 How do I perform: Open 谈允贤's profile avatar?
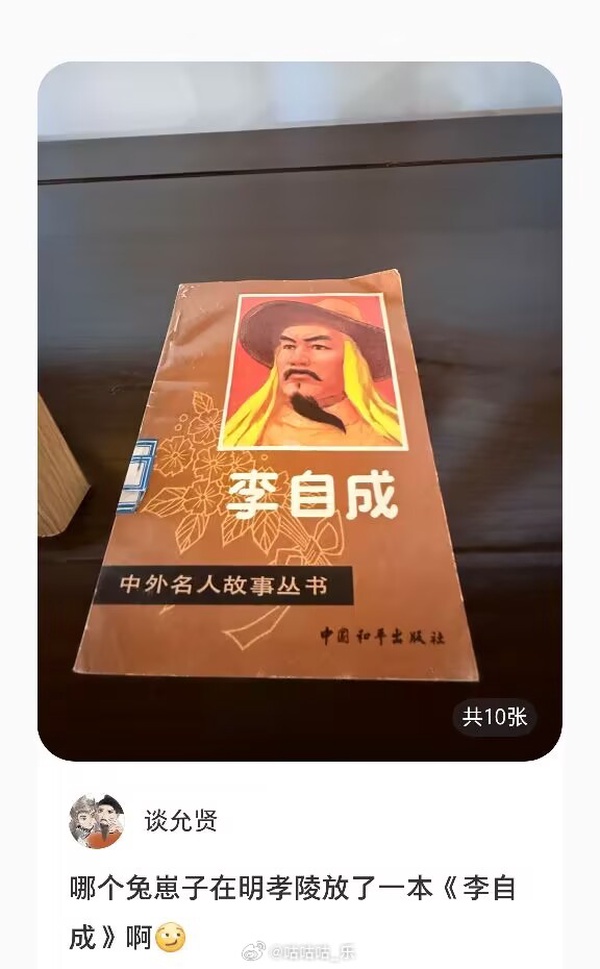(96, 821)
